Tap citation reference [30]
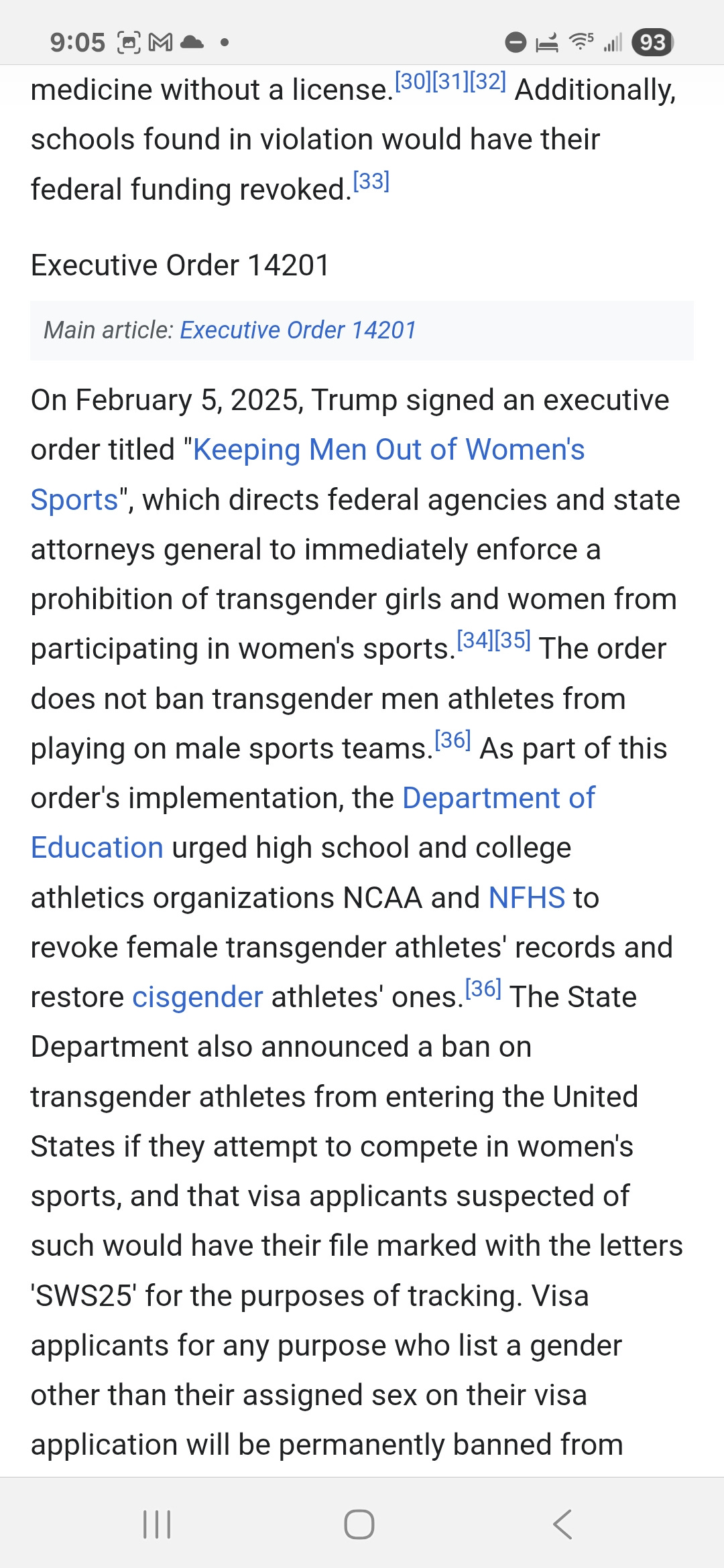724x1568 pixels. [412, 82]
